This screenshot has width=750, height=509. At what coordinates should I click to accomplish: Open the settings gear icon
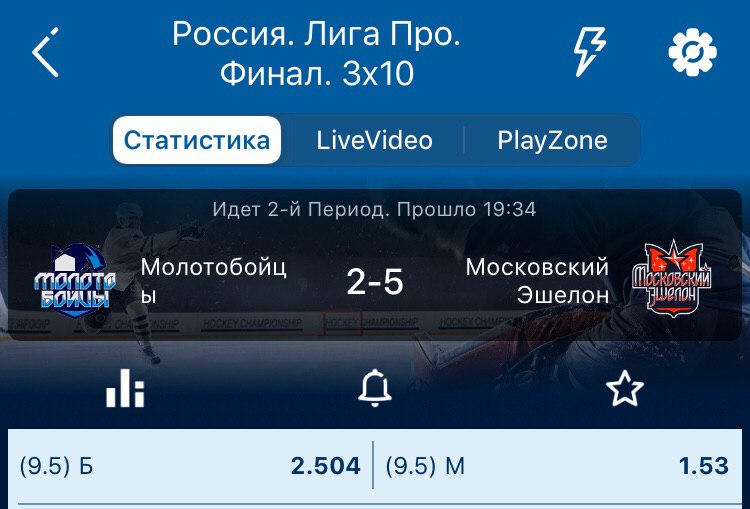(692, 52)
